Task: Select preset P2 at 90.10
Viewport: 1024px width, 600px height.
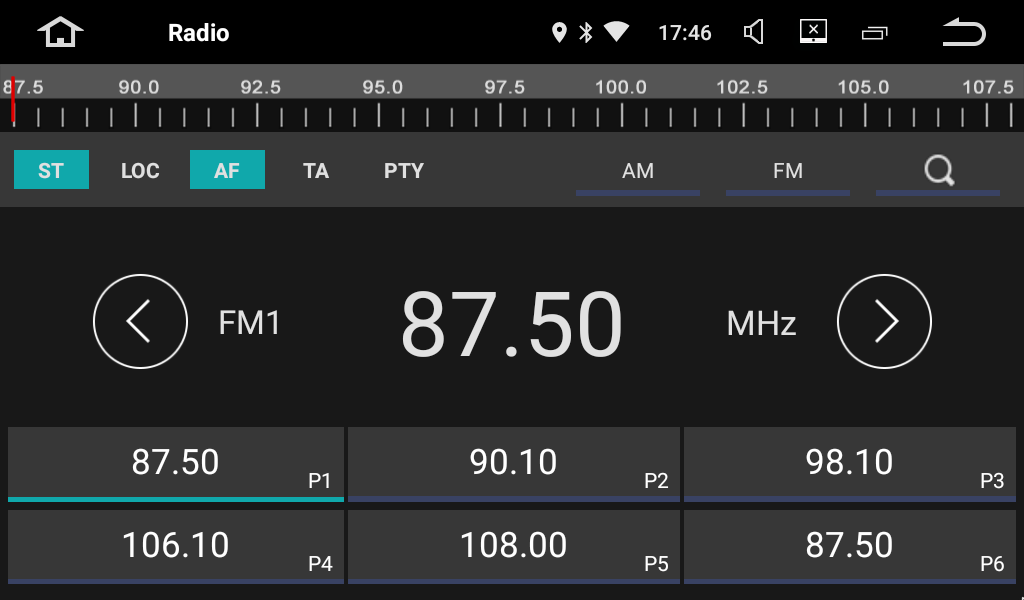Action: click(514, 463)
